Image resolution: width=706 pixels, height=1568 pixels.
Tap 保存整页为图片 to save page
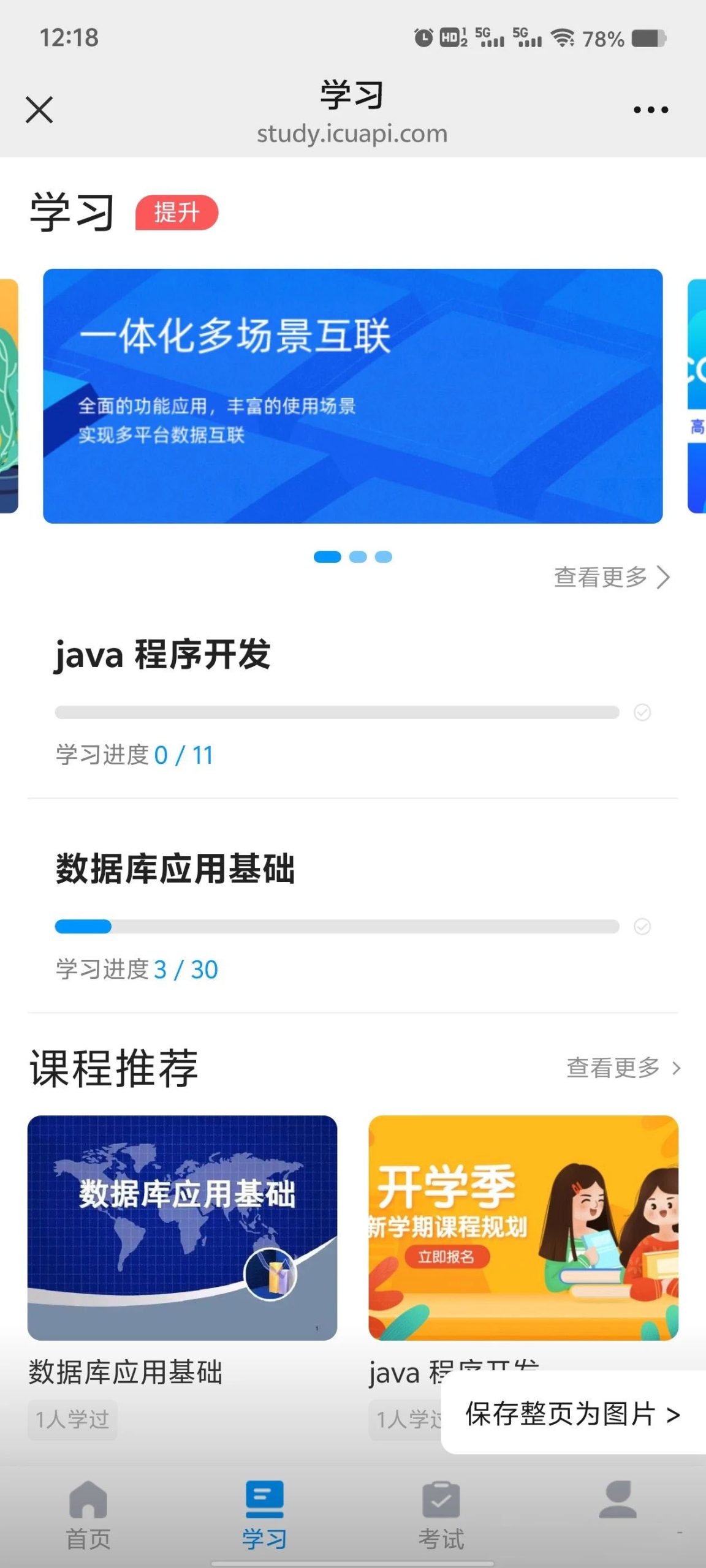click(x=572, y=1414)
